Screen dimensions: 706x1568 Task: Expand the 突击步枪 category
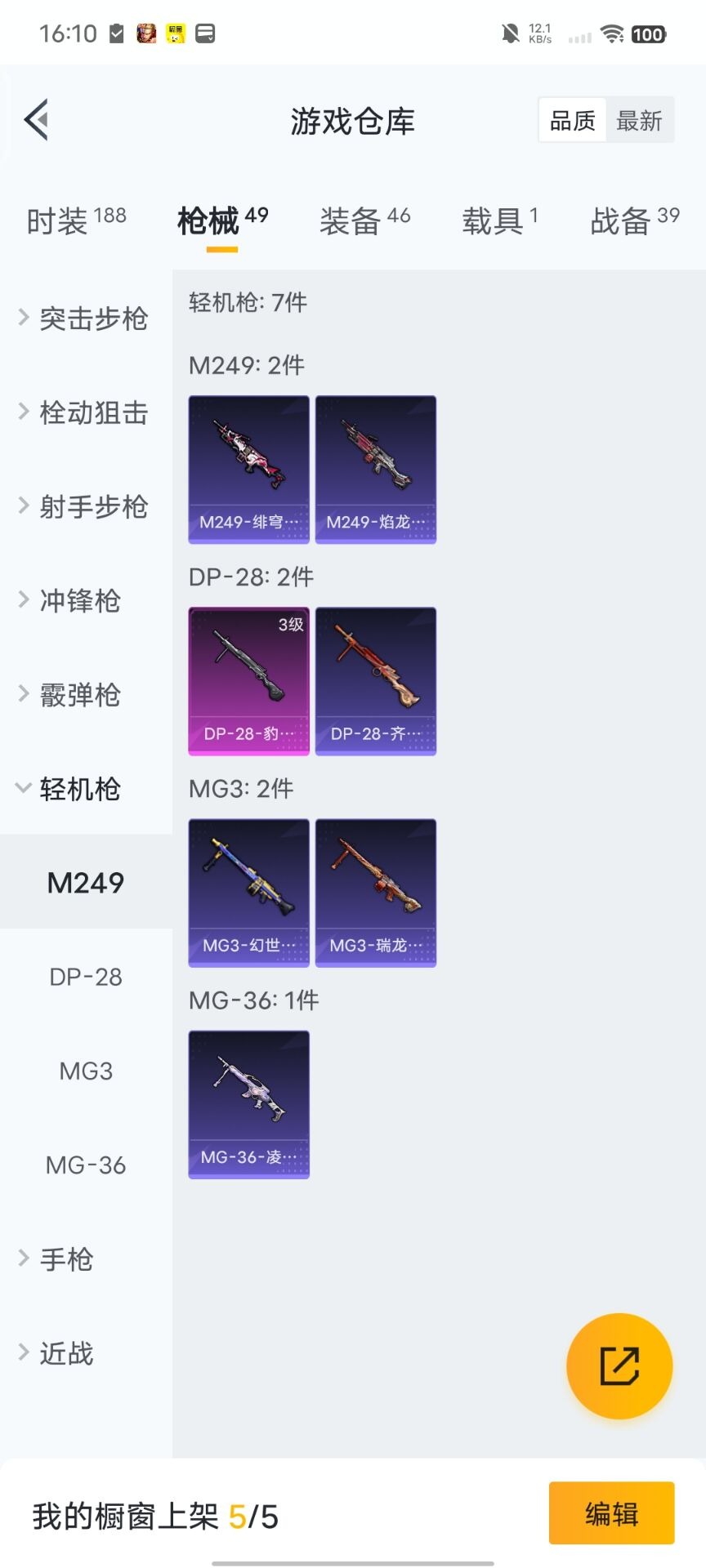(x=83, y=318)
